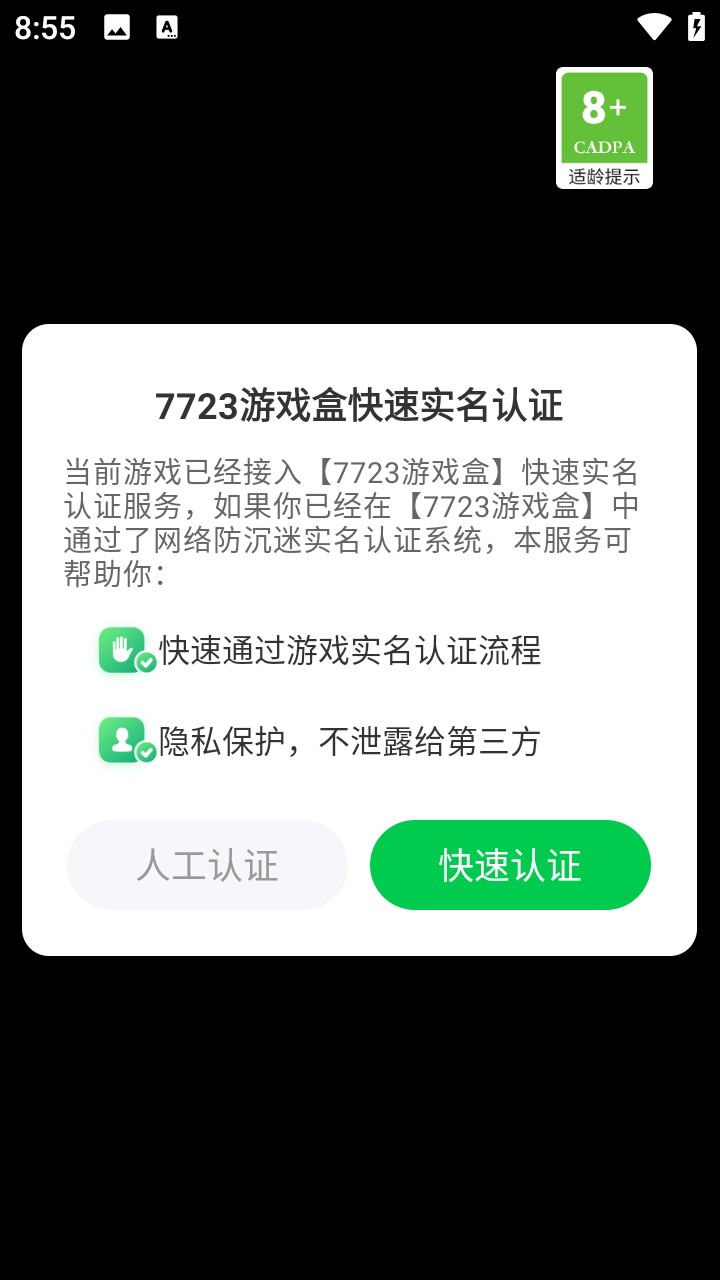Select the 人工认证 gray button
This screenshot has height=1280, width=720.
(x=207, y=865)
